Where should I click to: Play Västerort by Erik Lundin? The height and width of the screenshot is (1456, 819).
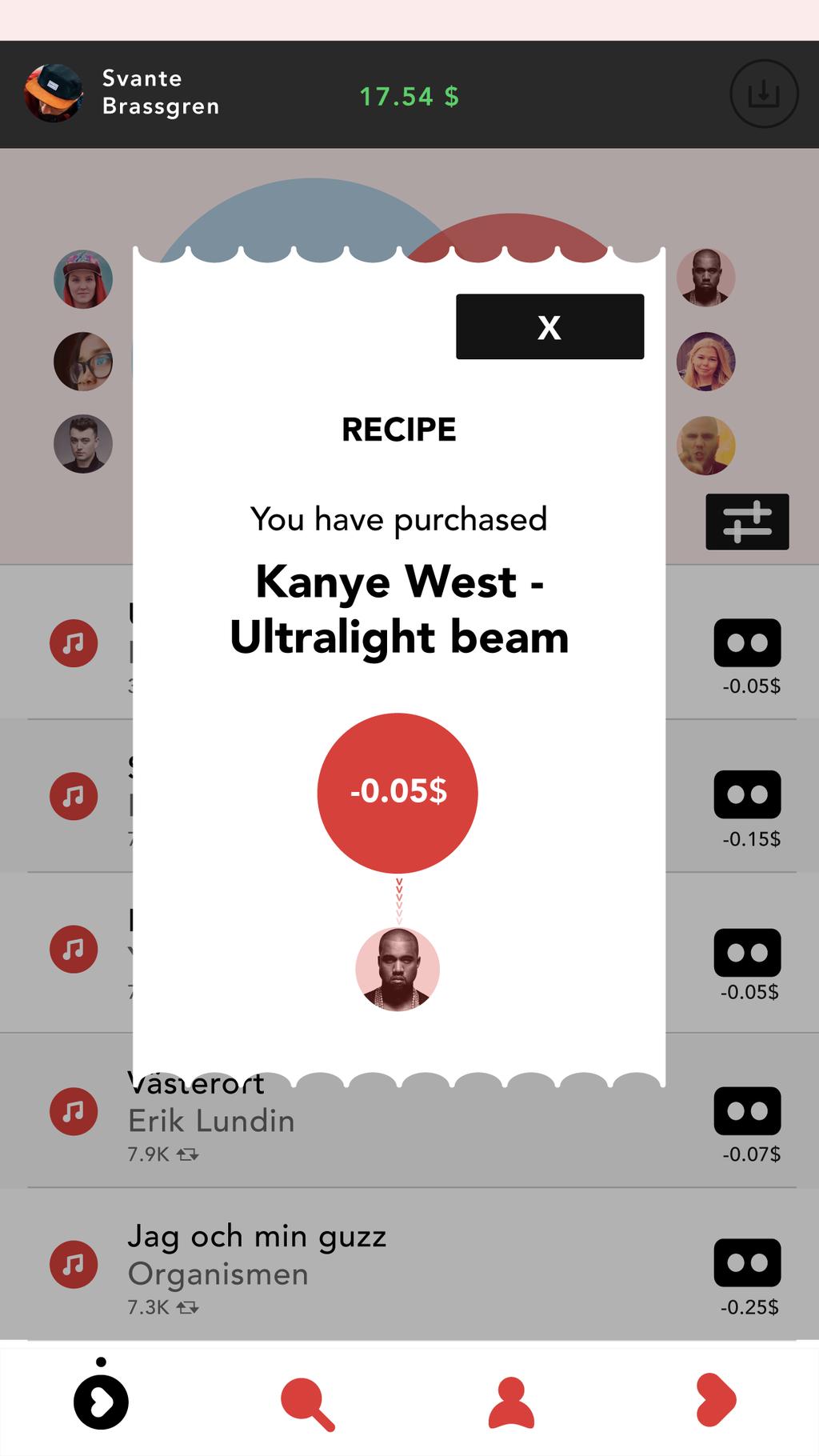tap(74, 1110)
